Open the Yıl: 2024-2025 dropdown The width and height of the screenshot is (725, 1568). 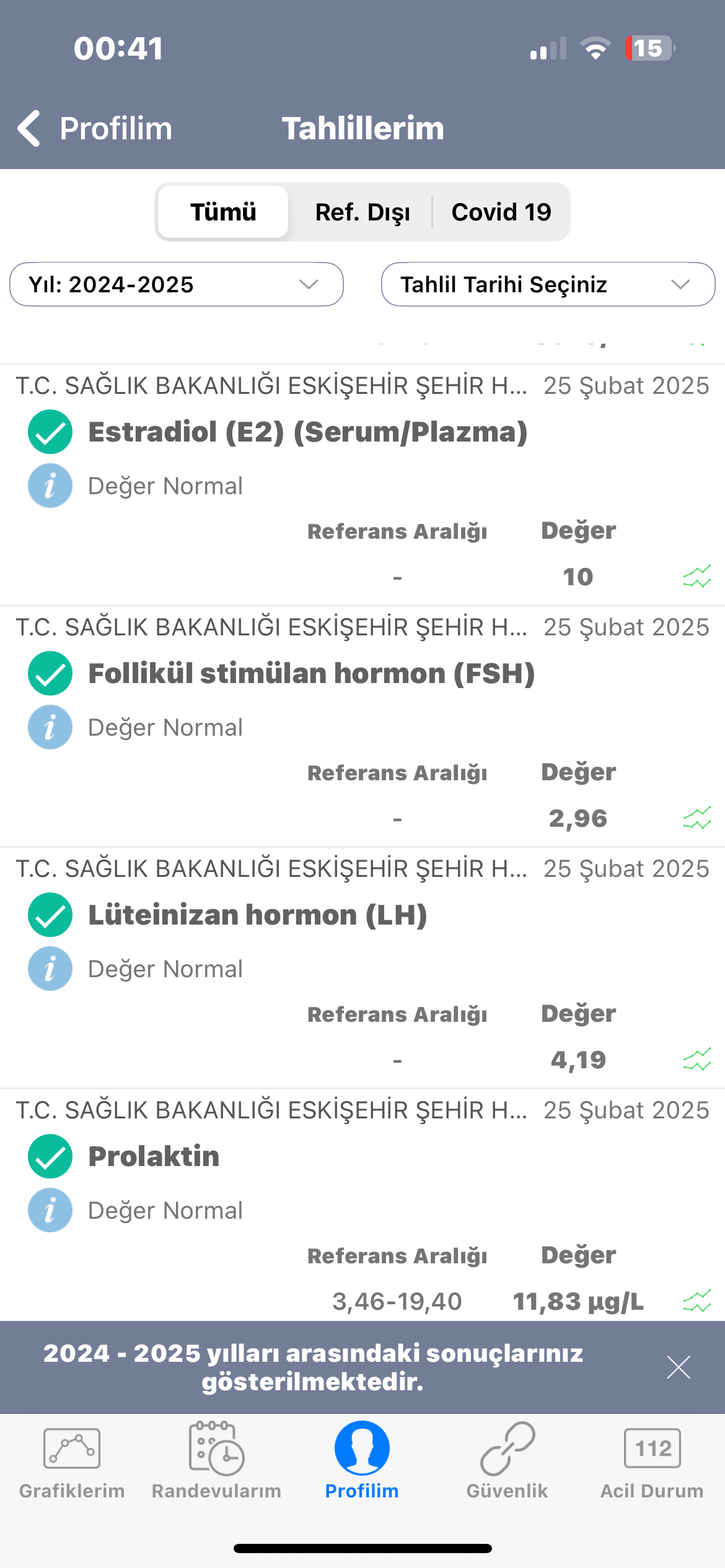[x=177, y=284]
